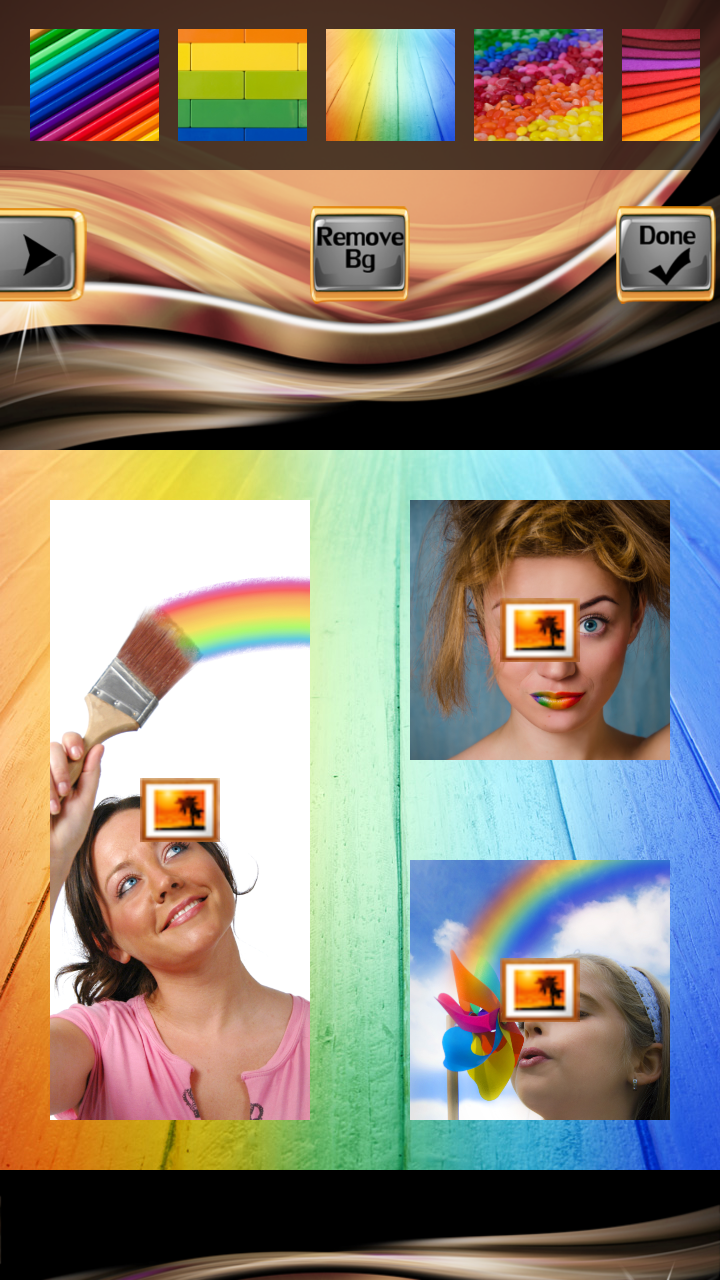The width and height of the screenshot is (720, 1280).
Task: Select the colorful candies background
Action: (x=538, y=85)
